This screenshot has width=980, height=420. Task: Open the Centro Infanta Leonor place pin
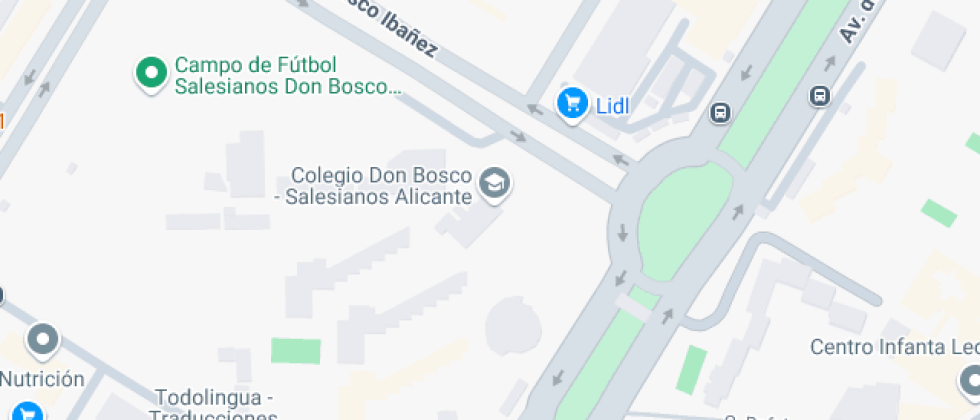972,381
